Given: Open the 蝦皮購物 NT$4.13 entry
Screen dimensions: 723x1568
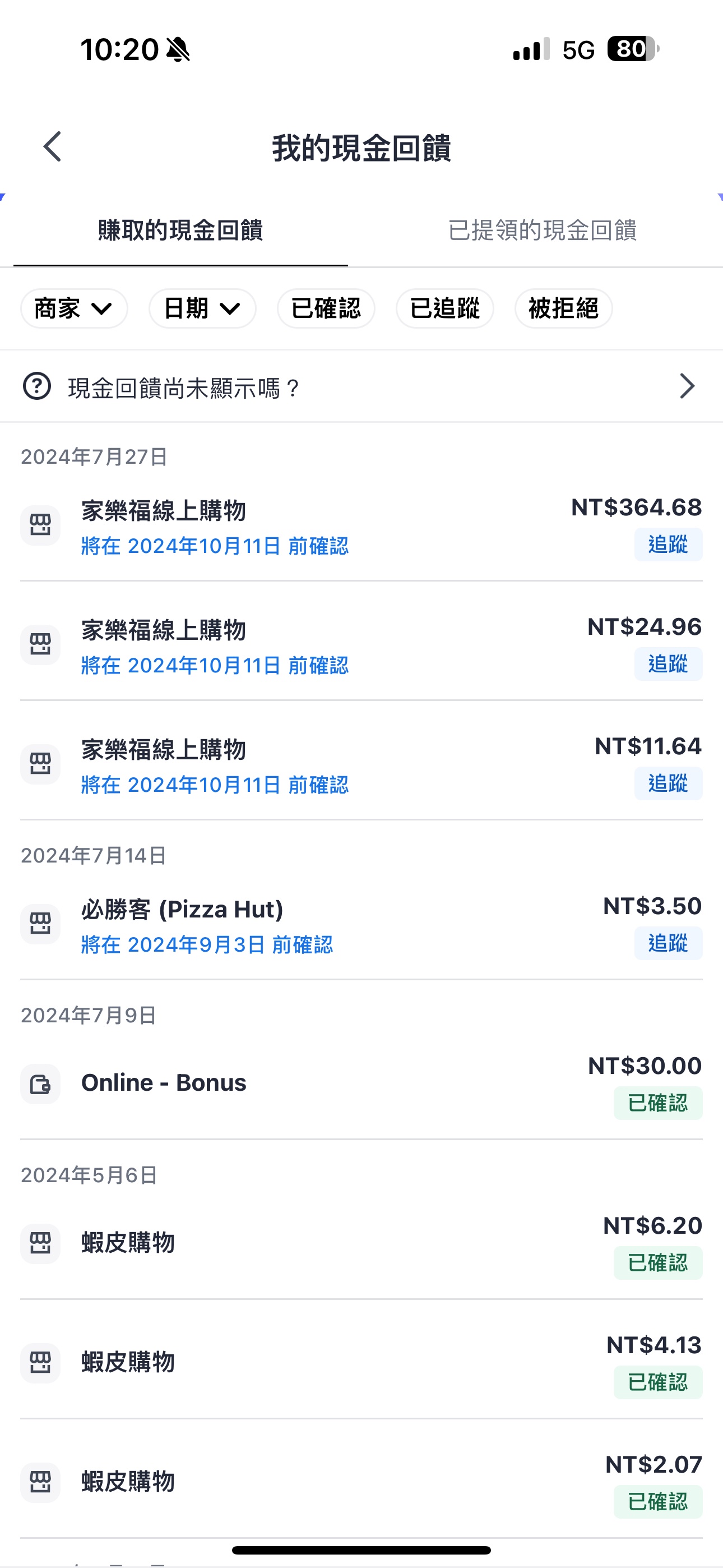Looking at the screenshot, I should point(361,1363).
